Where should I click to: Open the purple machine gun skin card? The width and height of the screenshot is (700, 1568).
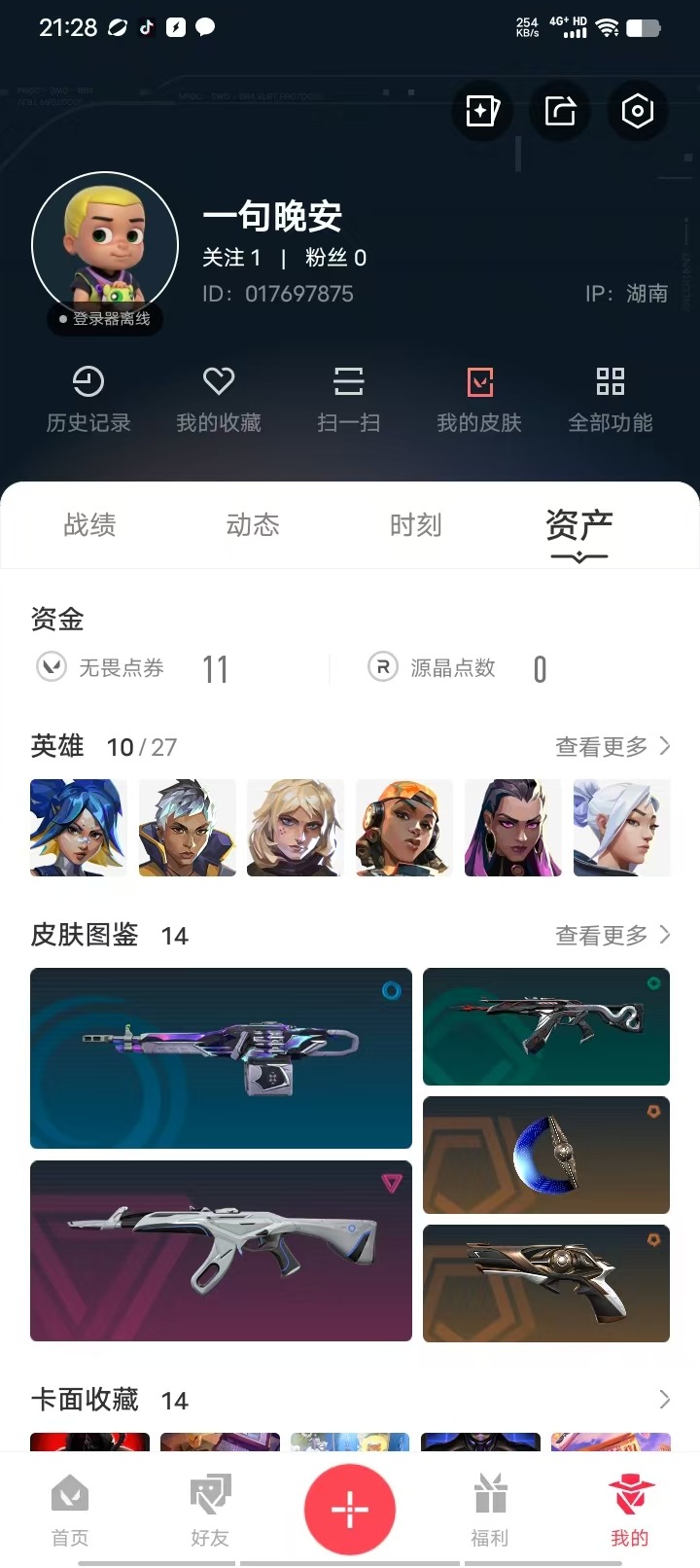221,1057
